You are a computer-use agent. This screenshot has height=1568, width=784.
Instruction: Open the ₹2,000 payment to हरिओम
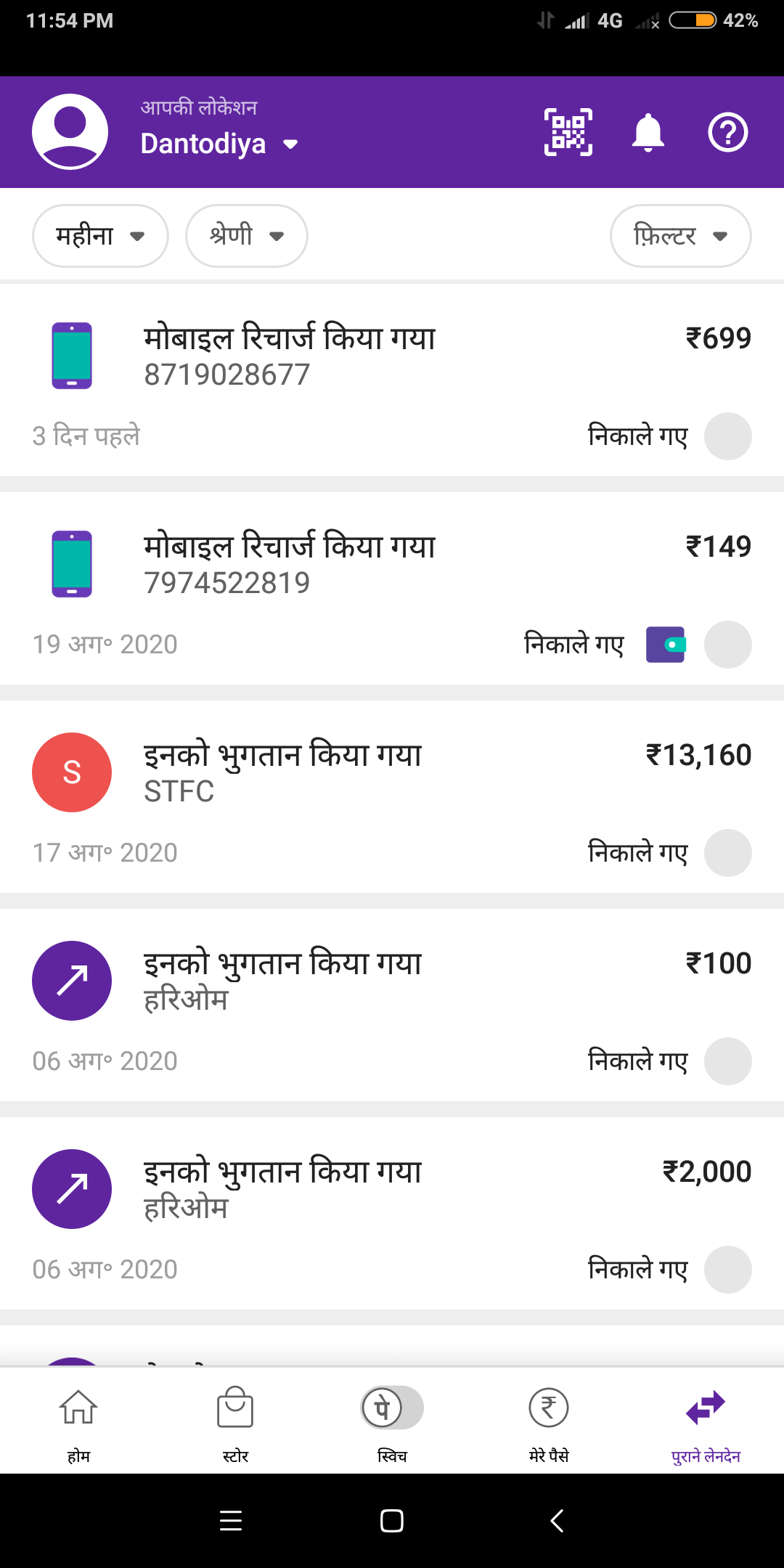point(392,1214)
